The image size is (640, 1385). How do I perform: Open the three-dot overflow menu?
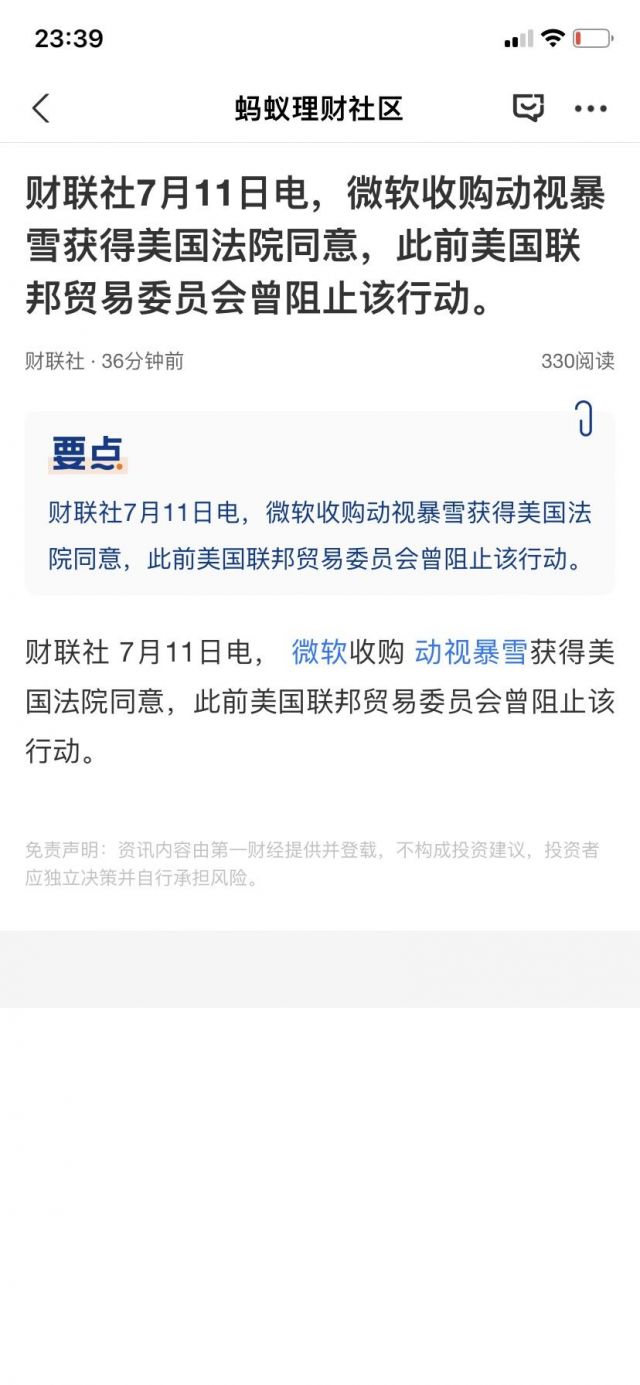tap(590, 108)
